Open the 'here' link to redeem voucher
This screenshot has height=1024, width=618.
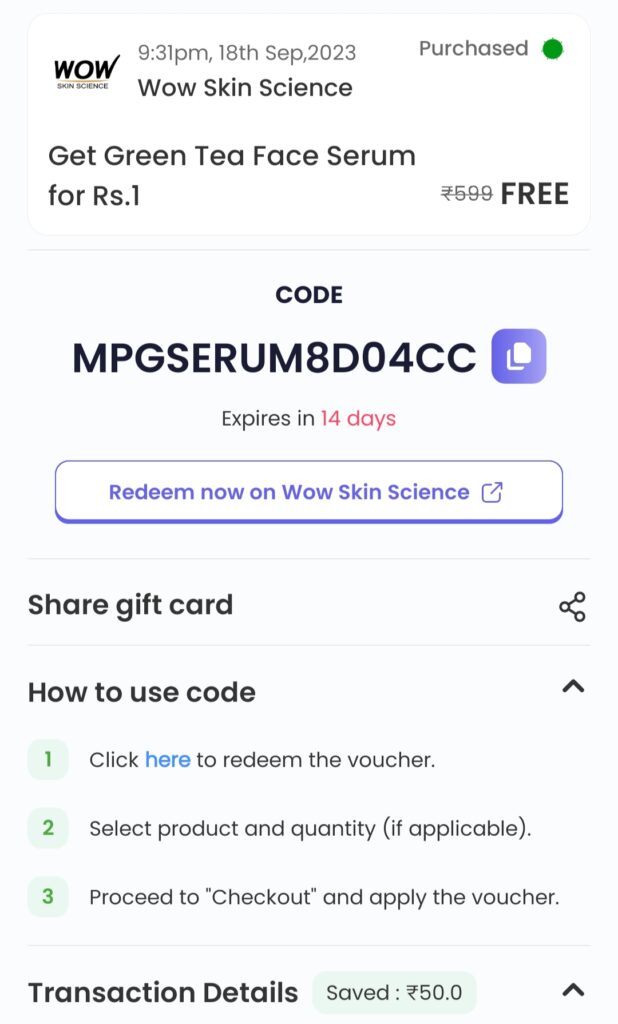click(167, 759)
